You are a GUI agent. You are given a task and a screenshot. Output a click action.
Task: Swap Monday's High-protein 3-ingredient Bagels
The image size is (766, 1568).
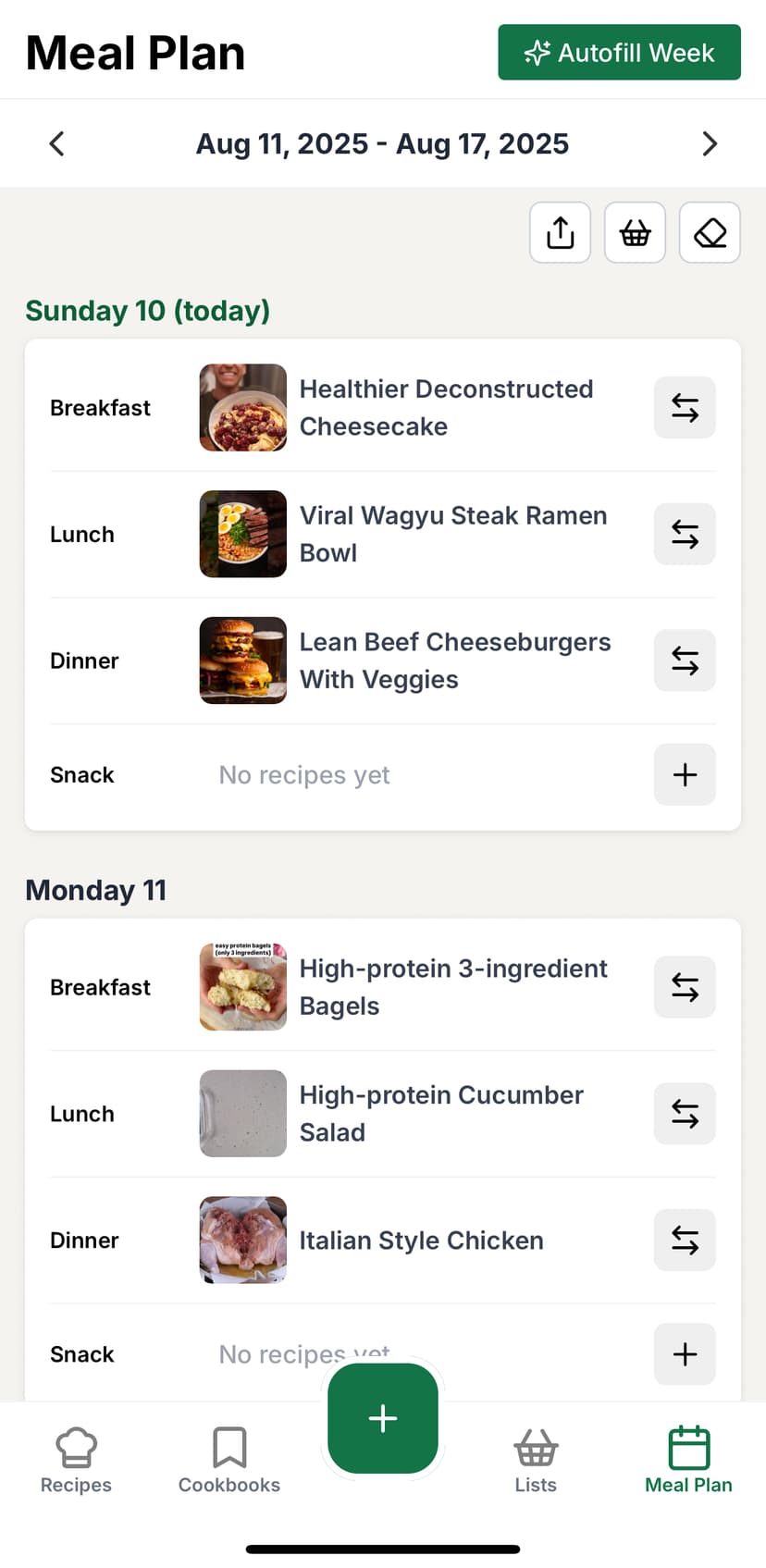[x=685, y=987]
